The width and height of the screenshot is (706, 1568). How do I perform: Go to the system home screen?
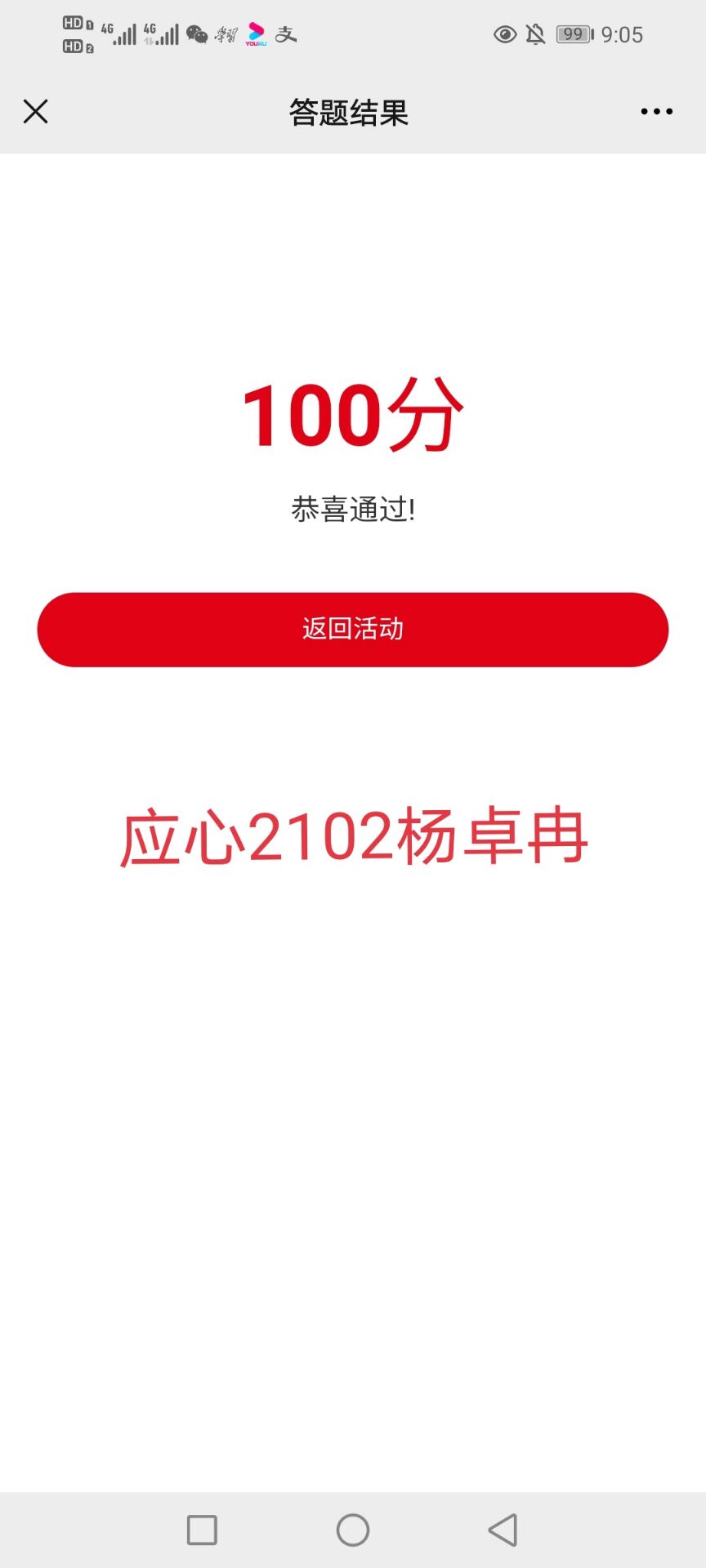pos(353,1530)
